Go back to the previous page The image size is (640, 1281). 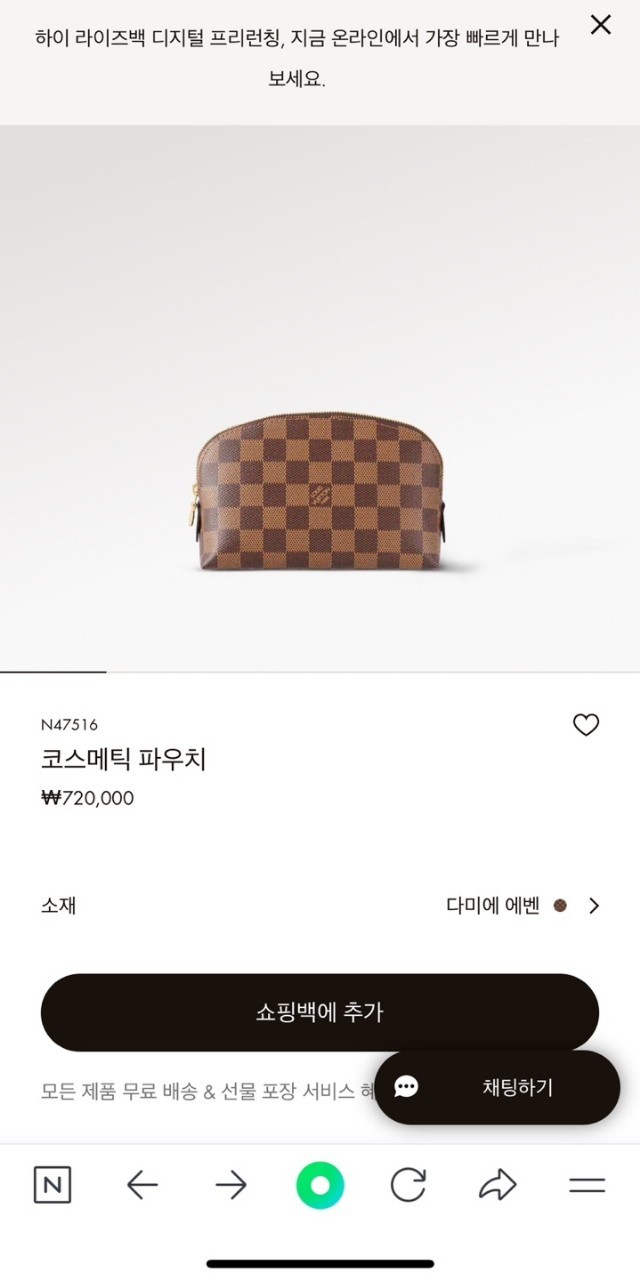pyautogui.click(x=142, y=1186)
